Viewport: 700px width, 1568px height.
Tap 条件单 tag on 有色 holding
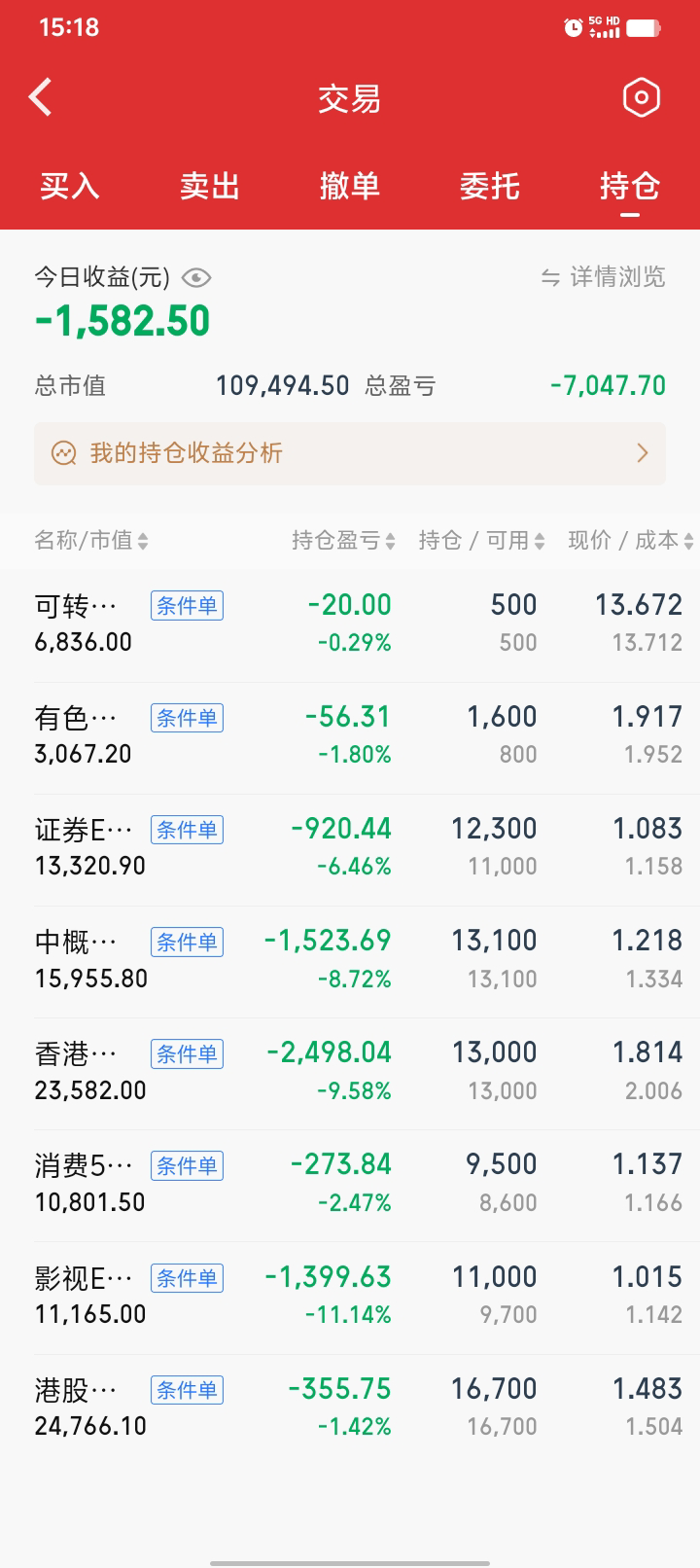click(187, 718)
